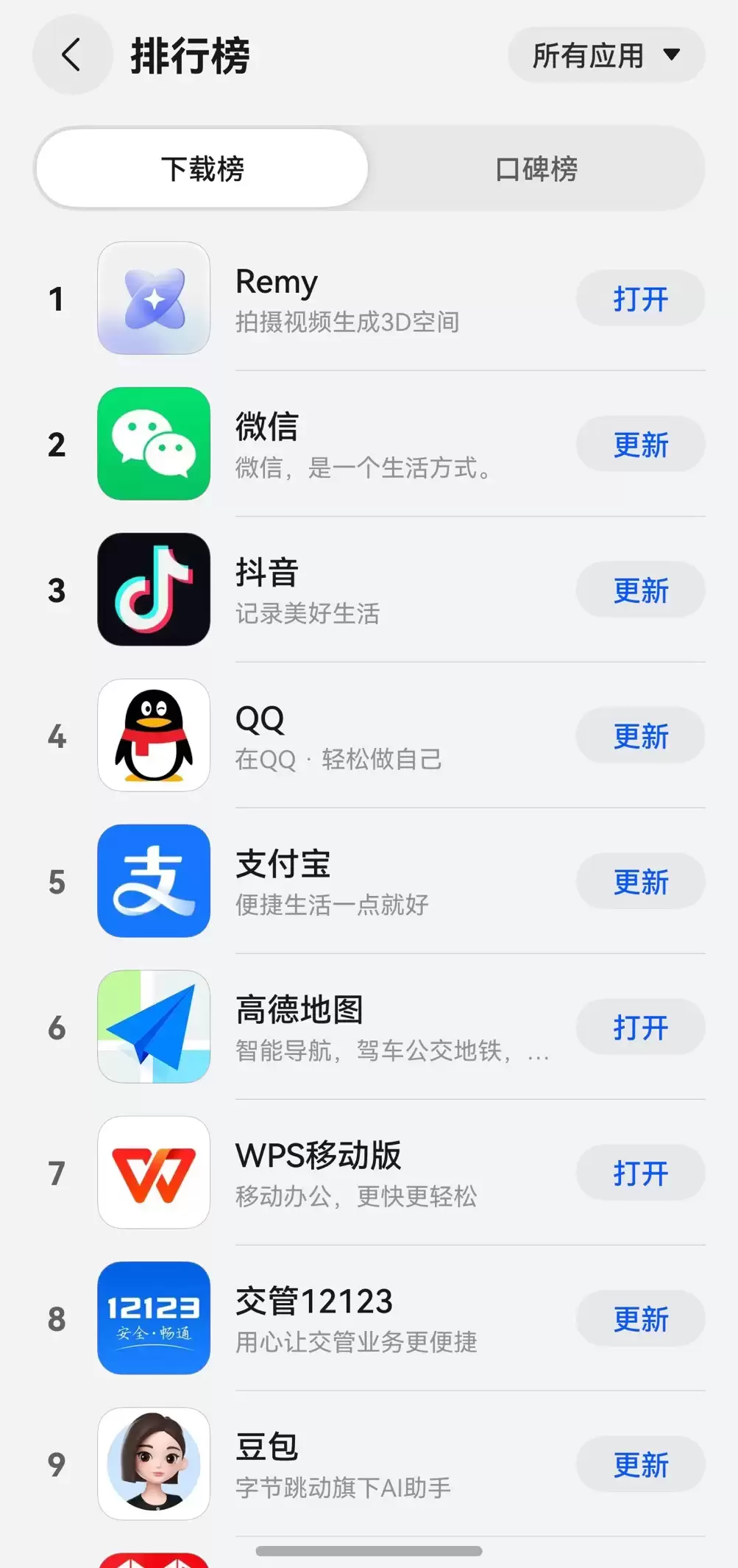This screenshot has height=1568, width=738.
Task: Tap 打开 to launch Remy
Action: pyautogui.click(x=639, y=298)
